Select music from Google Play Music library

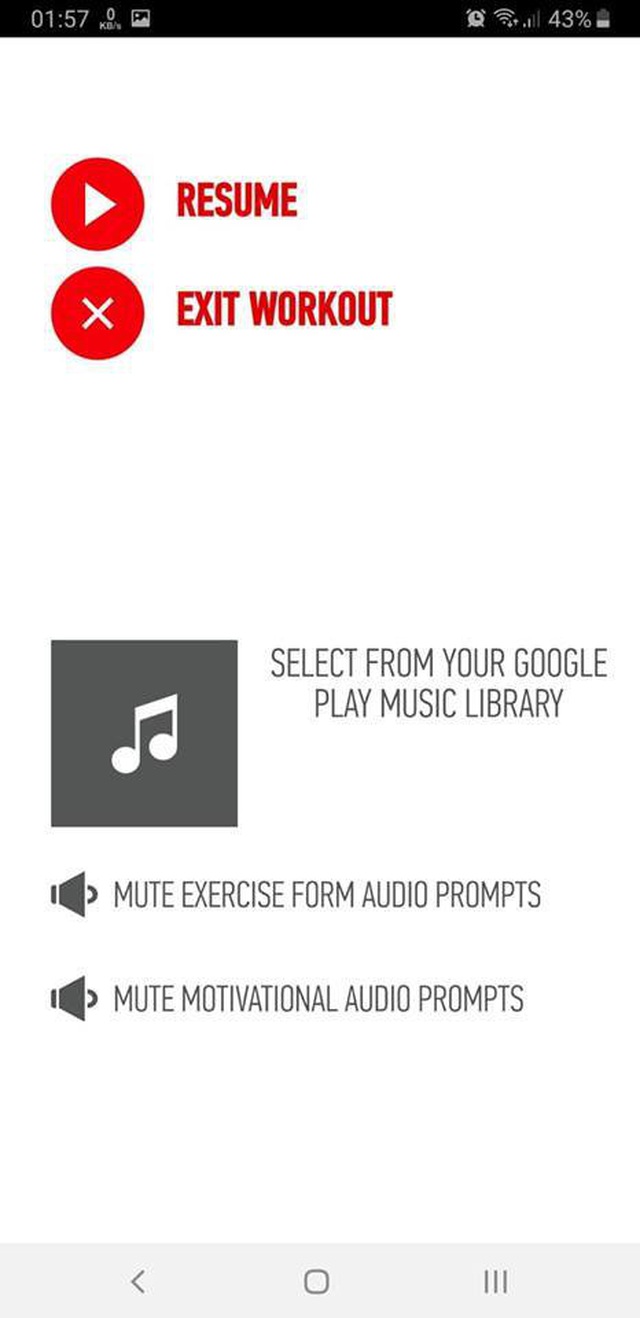[145, 733]
